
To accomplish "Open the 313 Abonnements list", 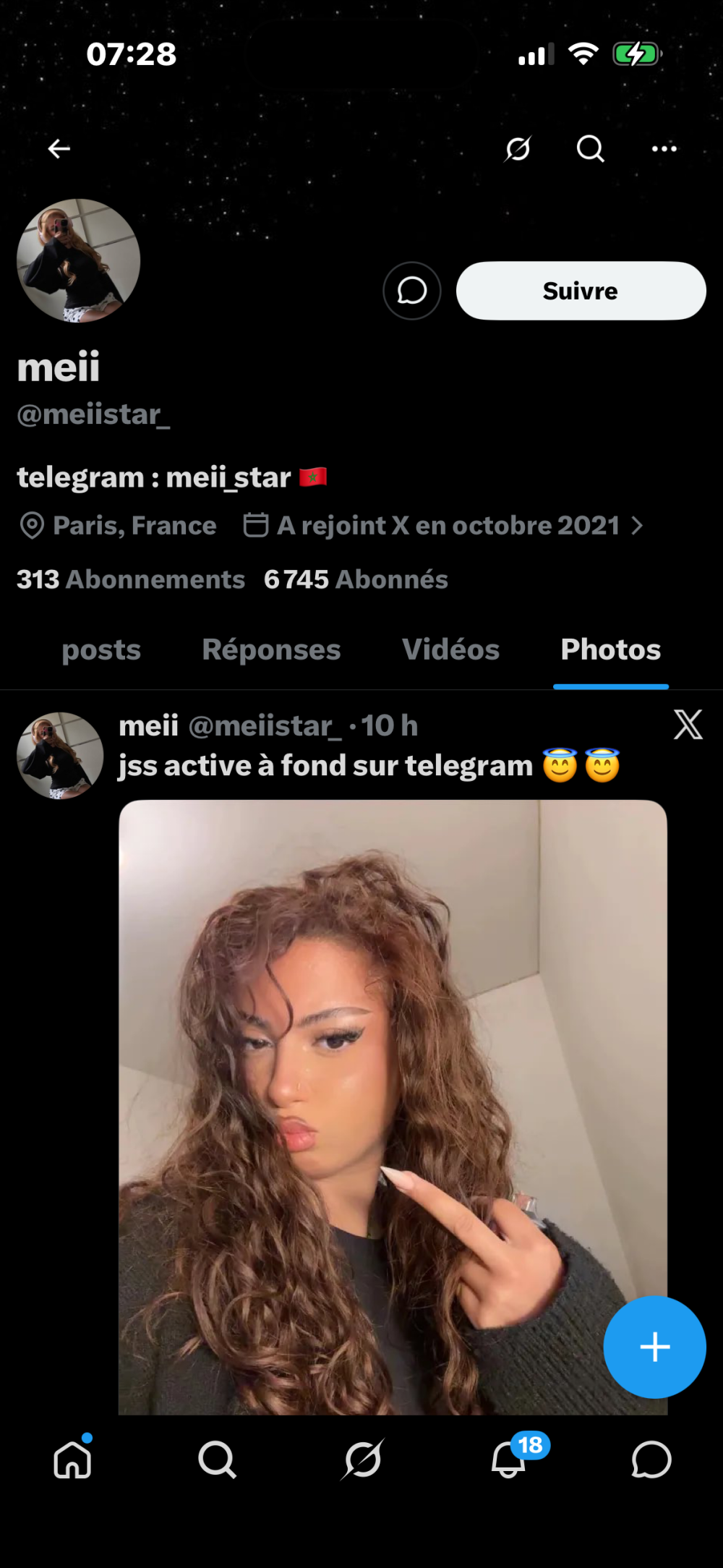I will point(131,579).
